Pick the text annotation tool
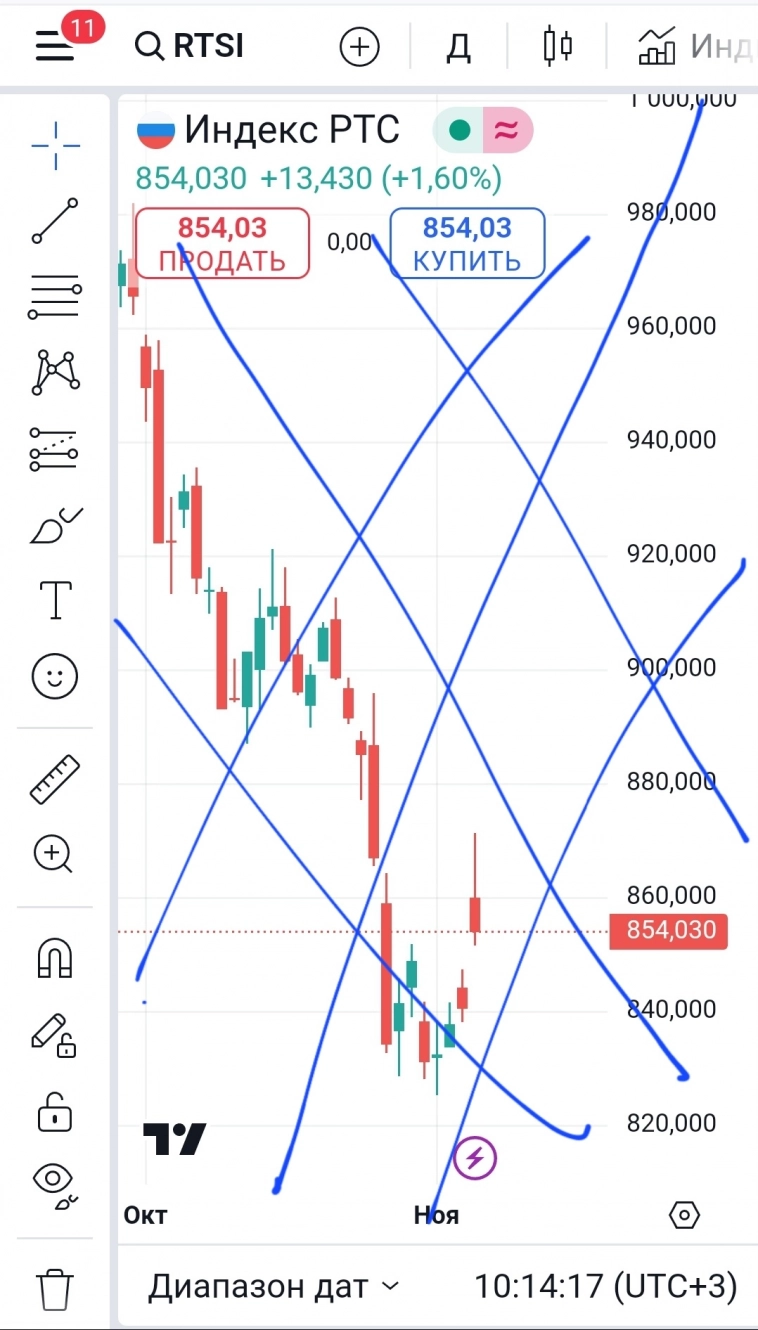The image size is (758, 1330). point(55,600)
